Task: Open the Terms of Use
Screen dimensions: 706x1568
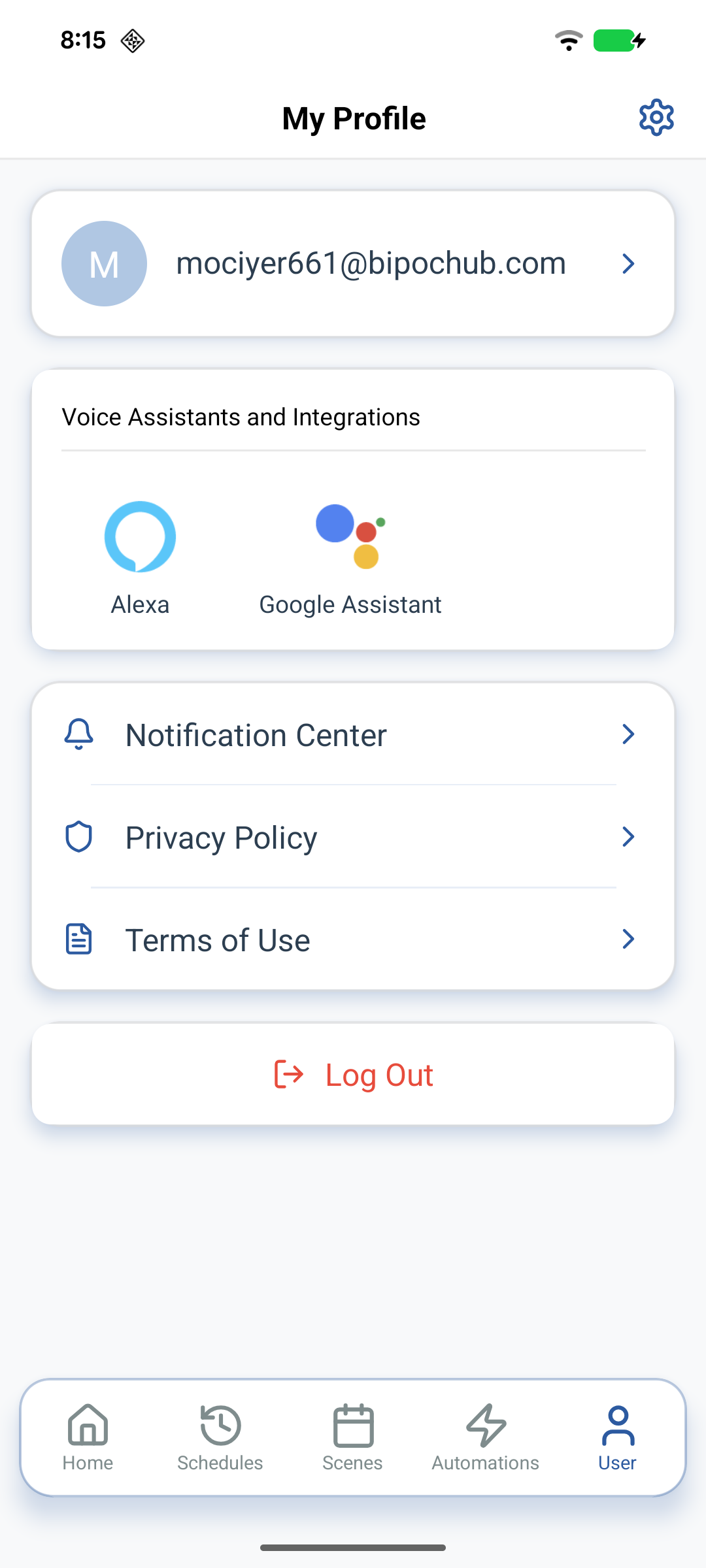Action: click(353, 939)
